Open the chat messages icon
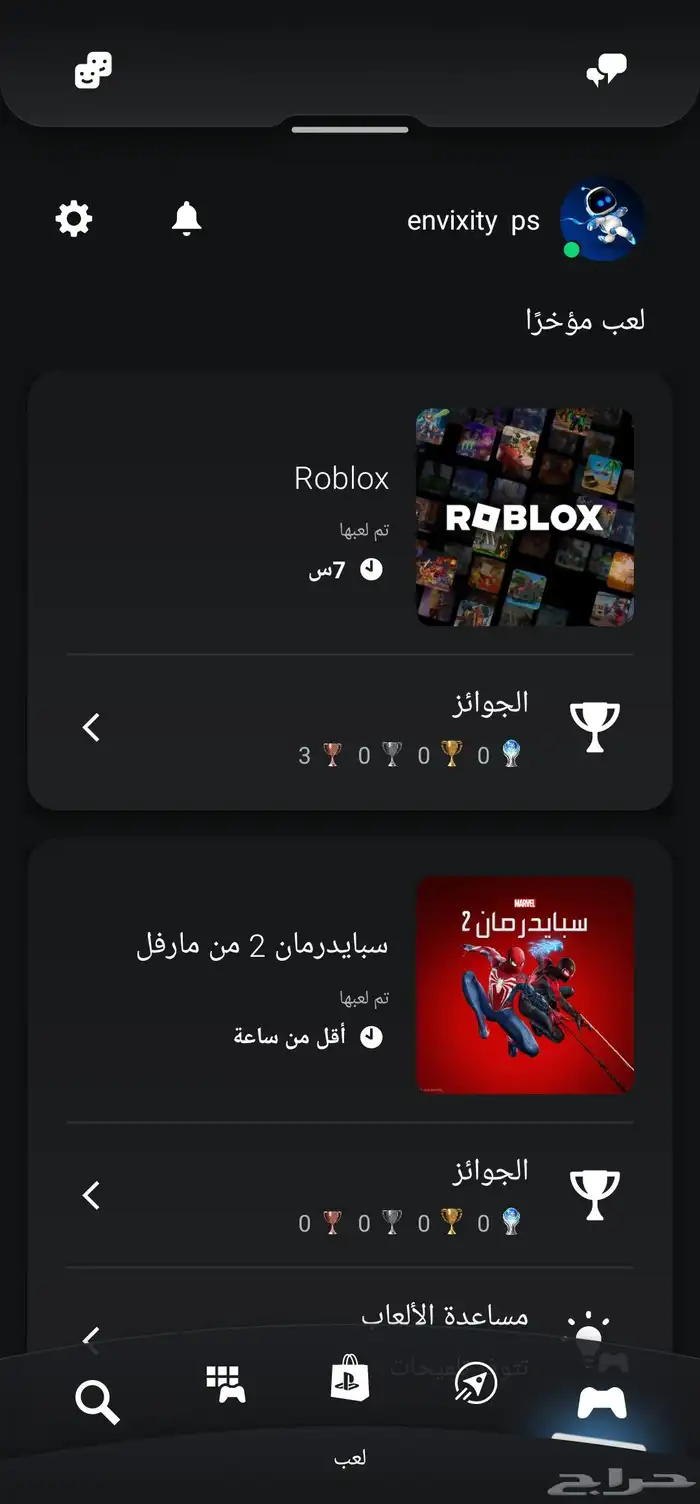Viewport: 700px width, 1504px height. [606, 70]
